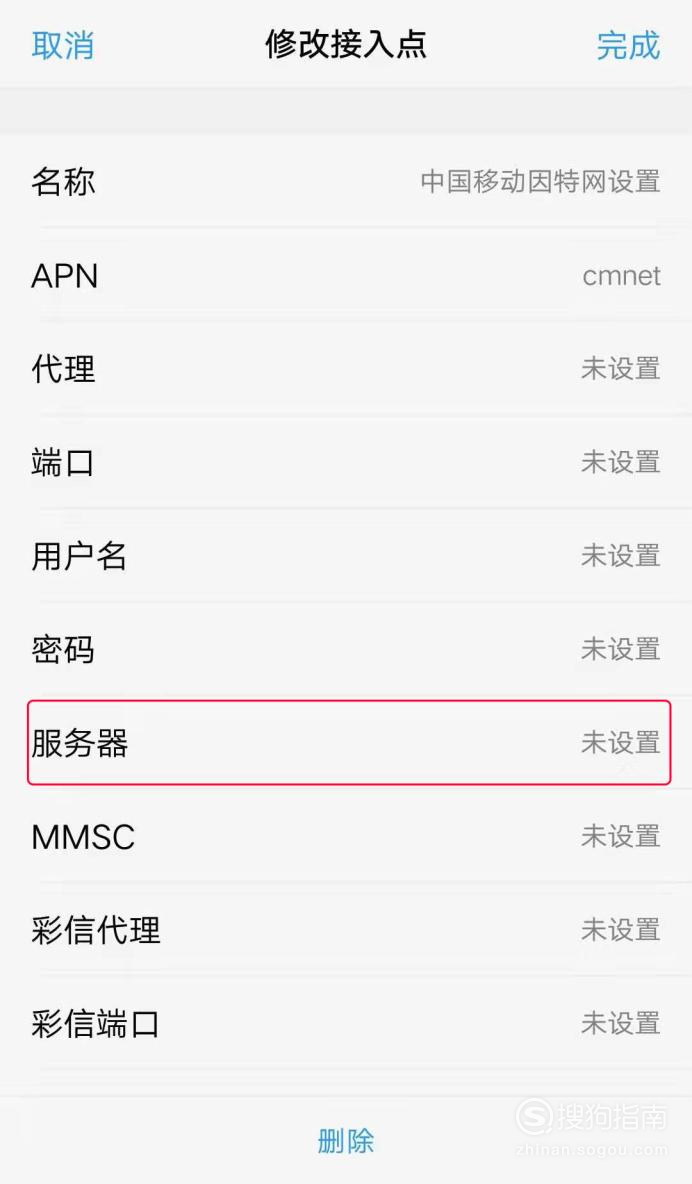The image size is (692, 1184).
Task: Open the 名称 row
Action: click(x=346, y=181)
